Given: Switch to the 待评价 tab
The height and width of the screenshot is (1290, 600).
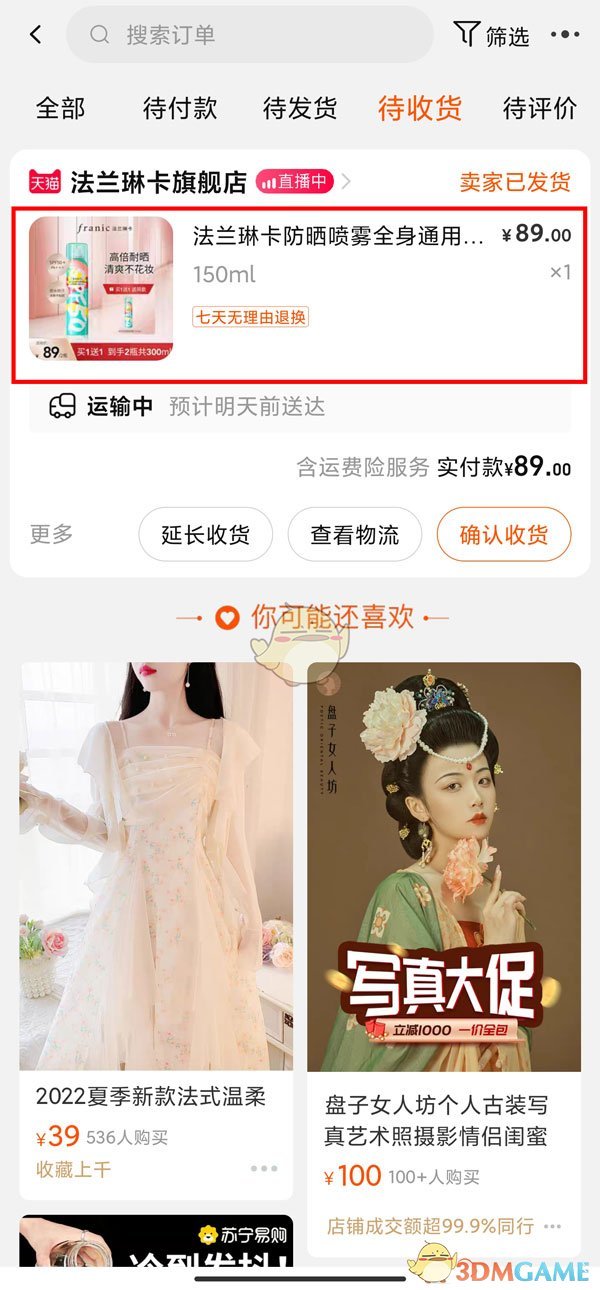Looking at the screenshot, I should pyautogui.click(x=540, y=108).
